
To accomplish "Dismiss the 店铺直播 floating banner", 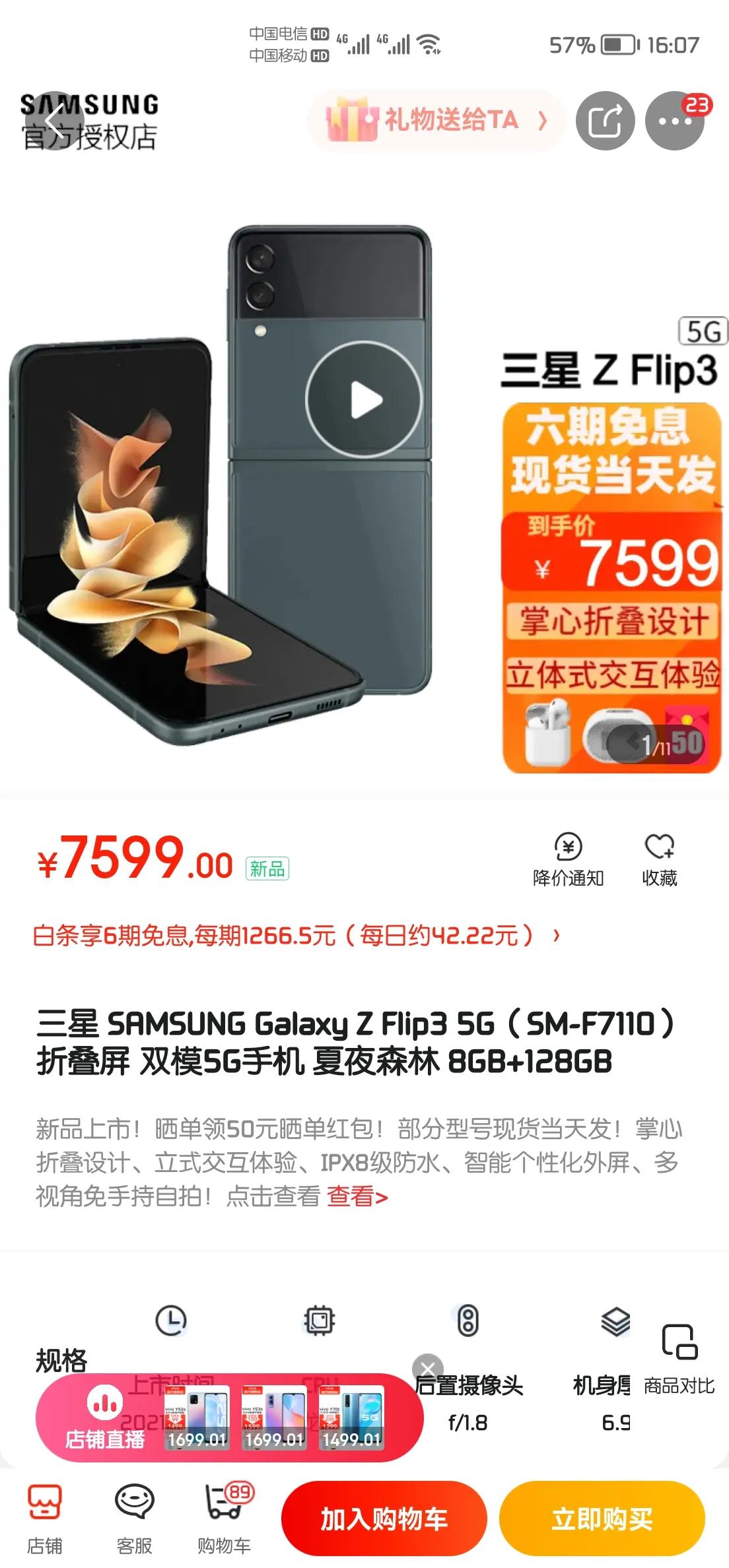I will click(427, 1368).
